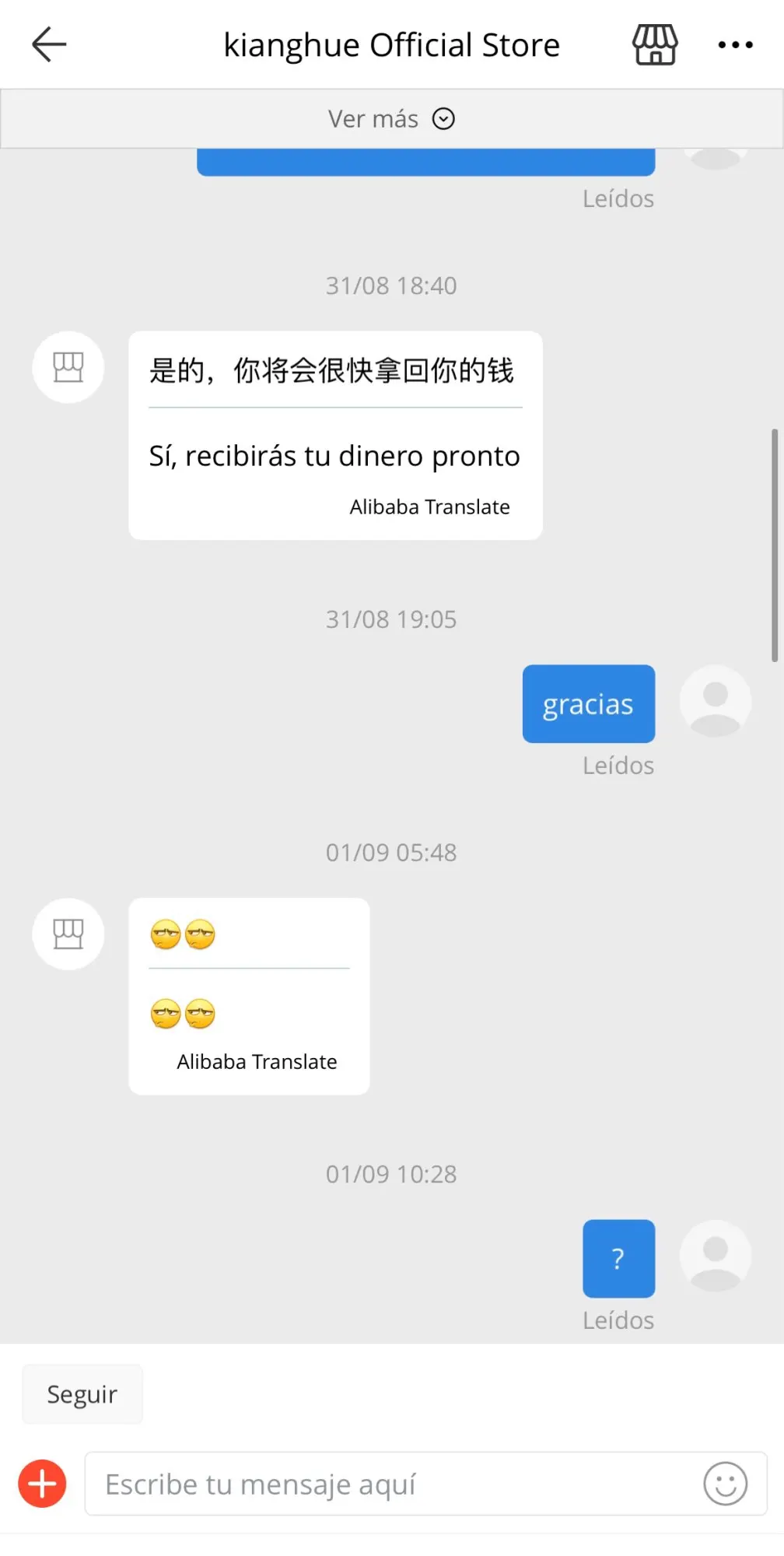Focus the Escribe tu mensaje aquí field

(x=389, y=1484)
